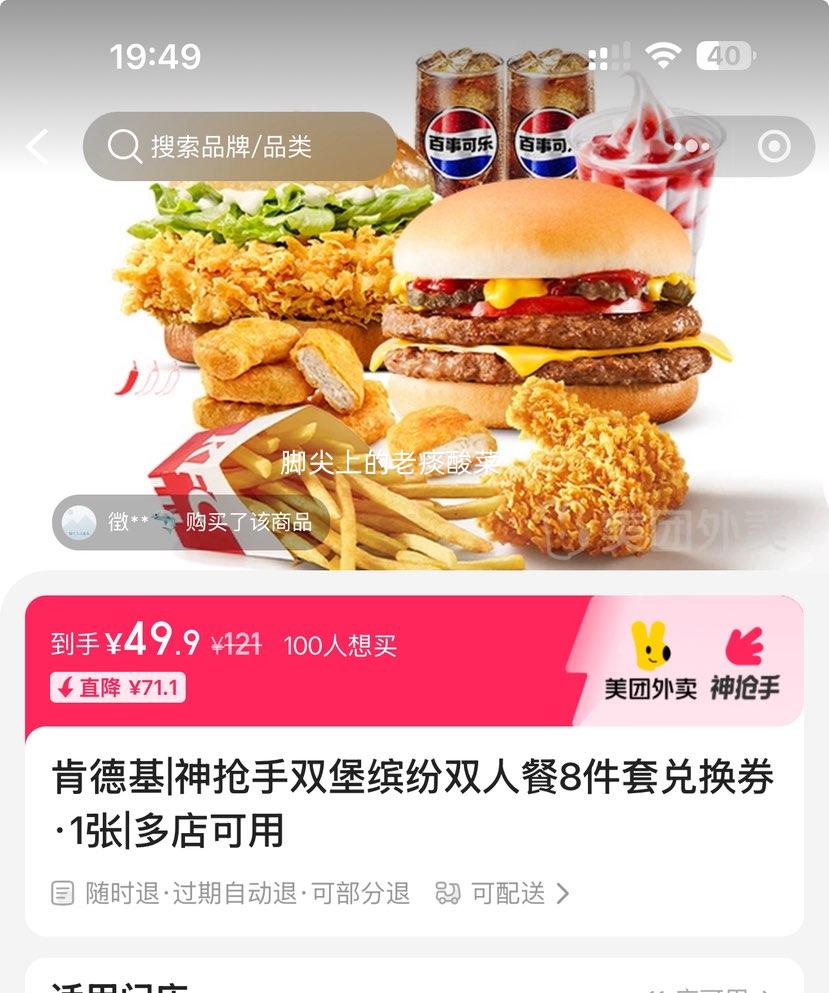Tap the document icon beside 随时退

[64, 895]
